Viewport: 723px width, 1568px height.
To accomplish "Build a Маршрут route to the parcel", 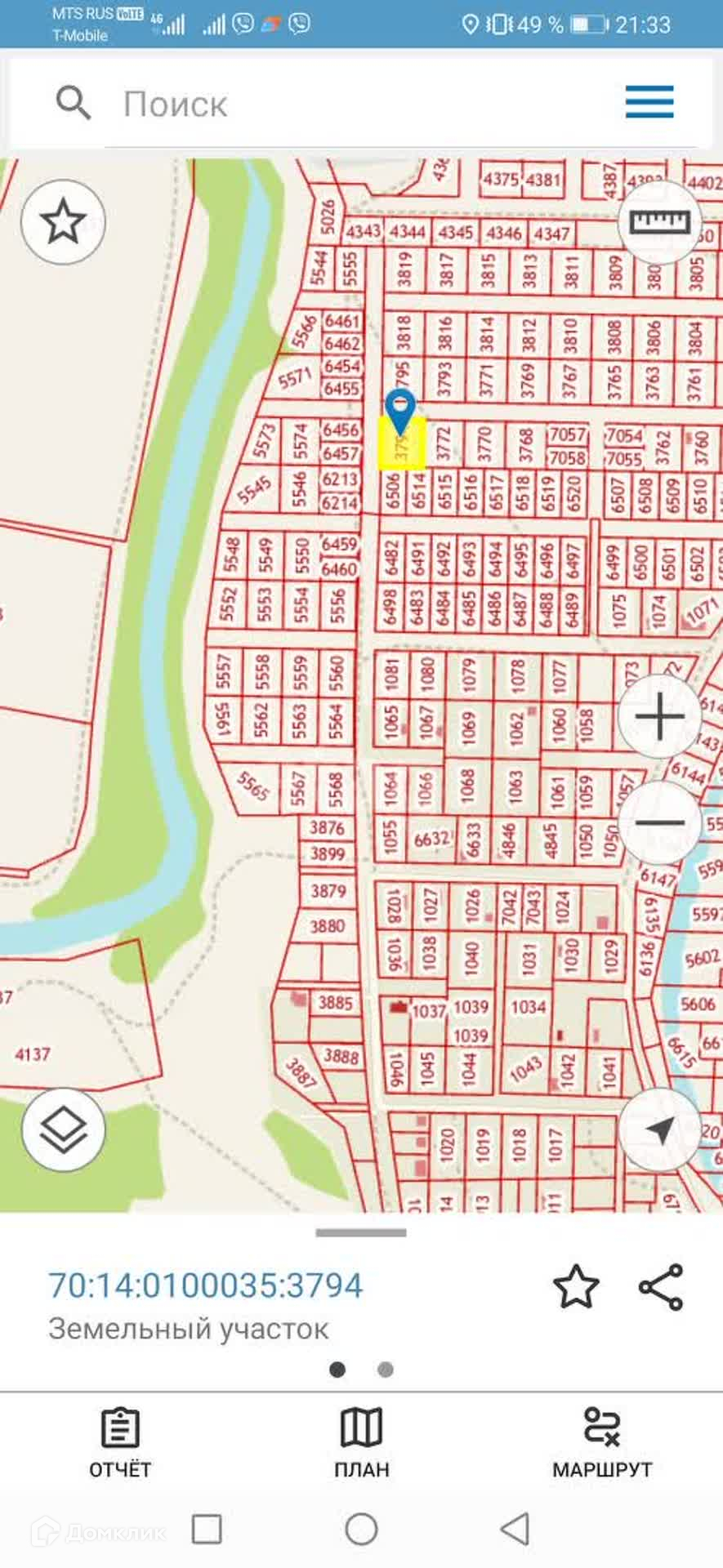I will click(x=602, y=1444).
